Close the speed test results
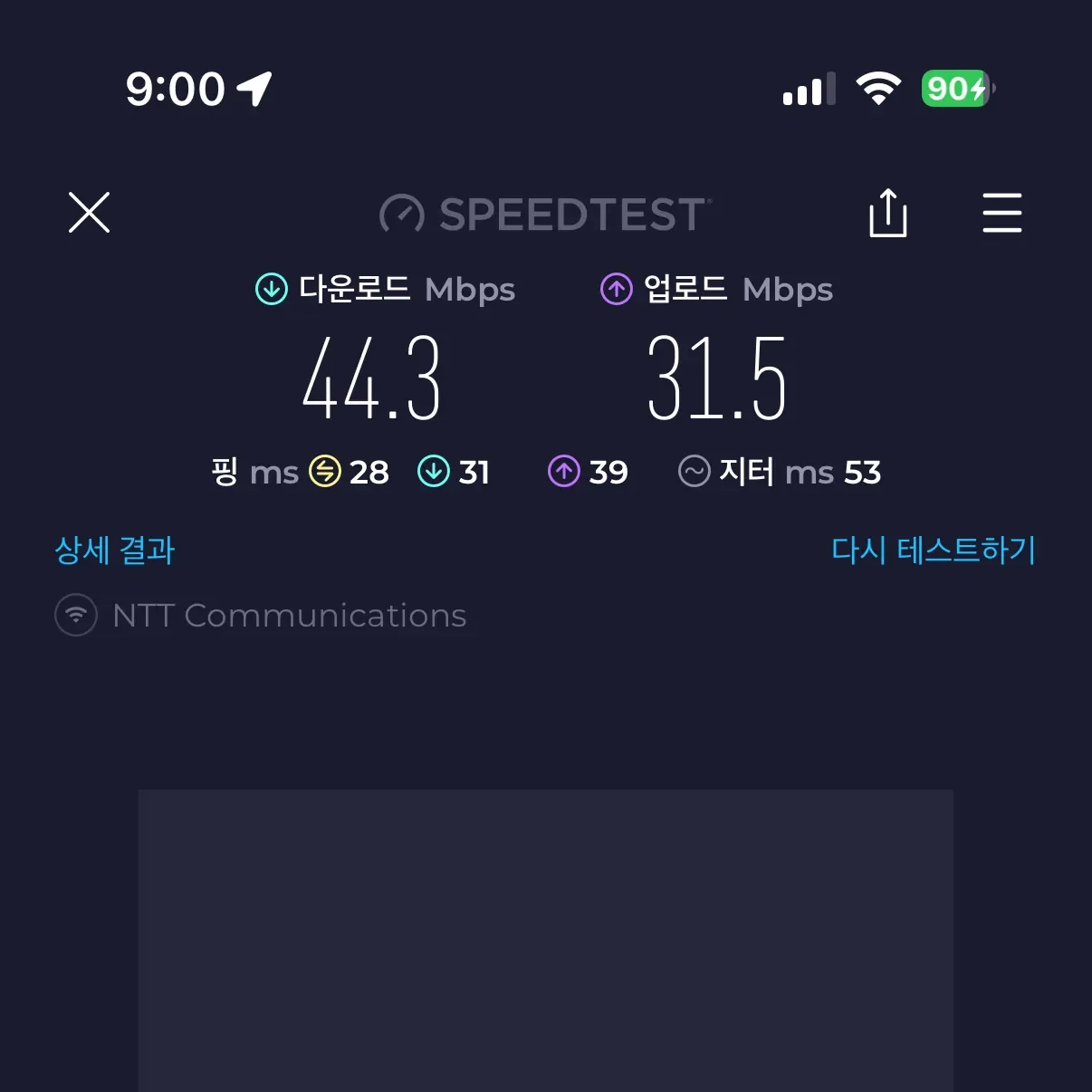 89,213
